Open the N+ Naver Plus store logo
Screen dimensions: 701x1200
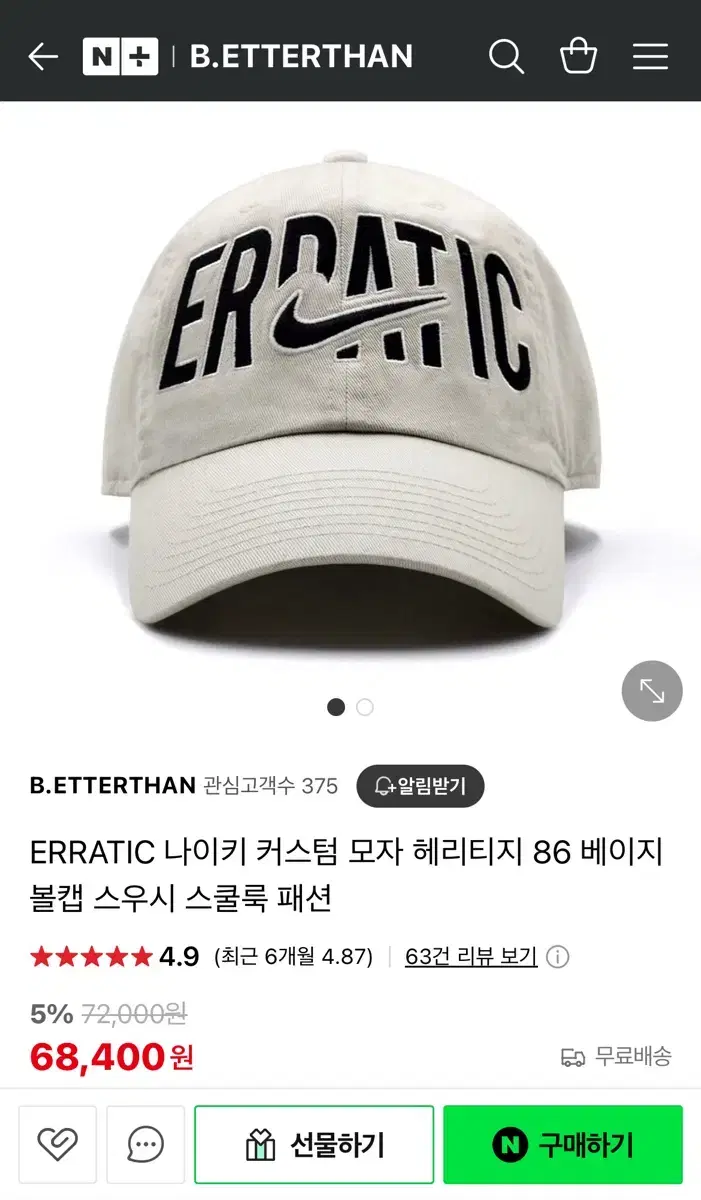(120, 57)
